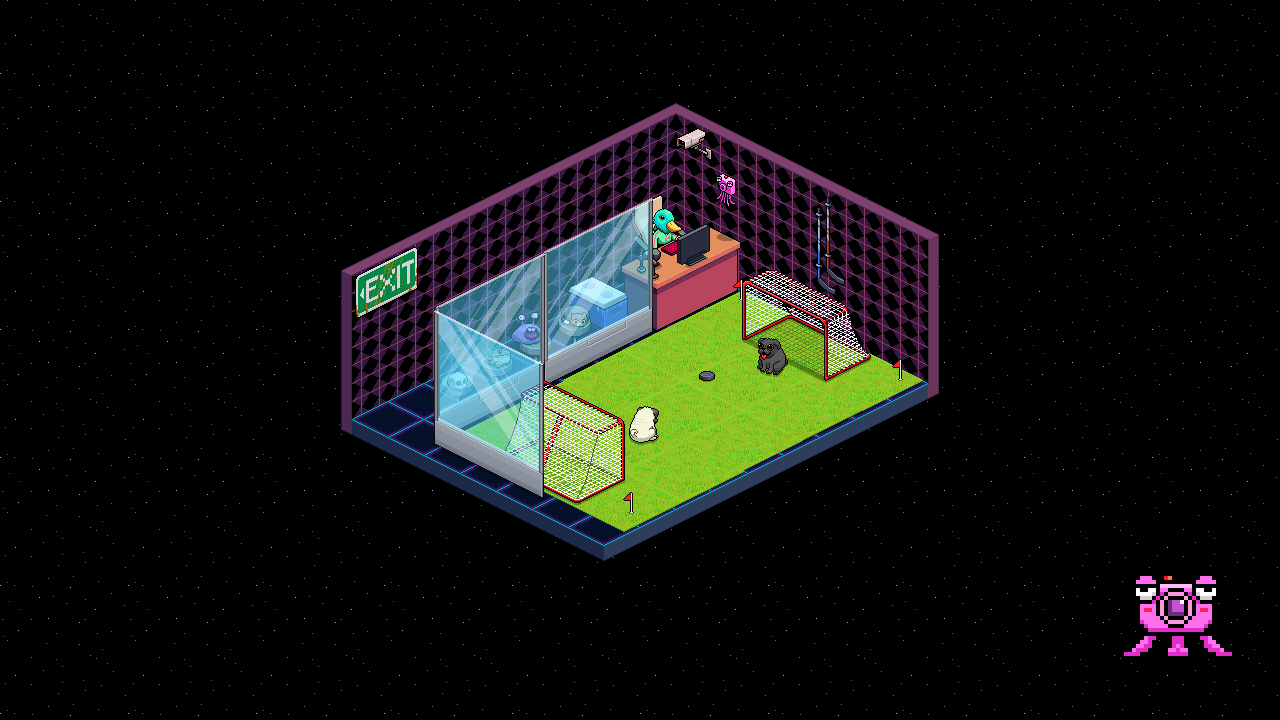
Task: Tap the white dog near the net
Action: pyautogui.click(x=644, y=424)
